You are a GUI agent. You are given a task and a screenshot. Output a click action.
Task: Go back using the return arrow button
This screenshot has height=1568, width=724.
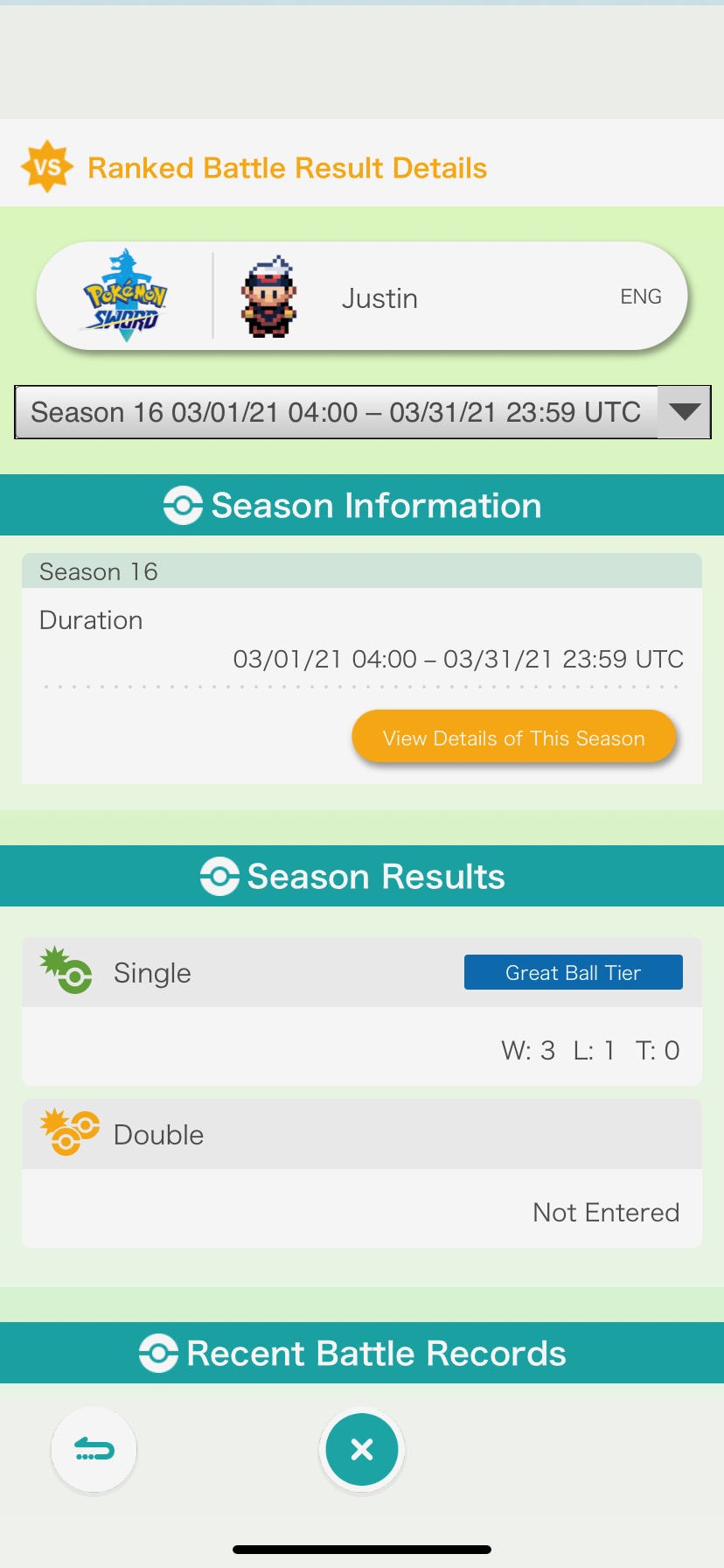[x=94, y=1450]
